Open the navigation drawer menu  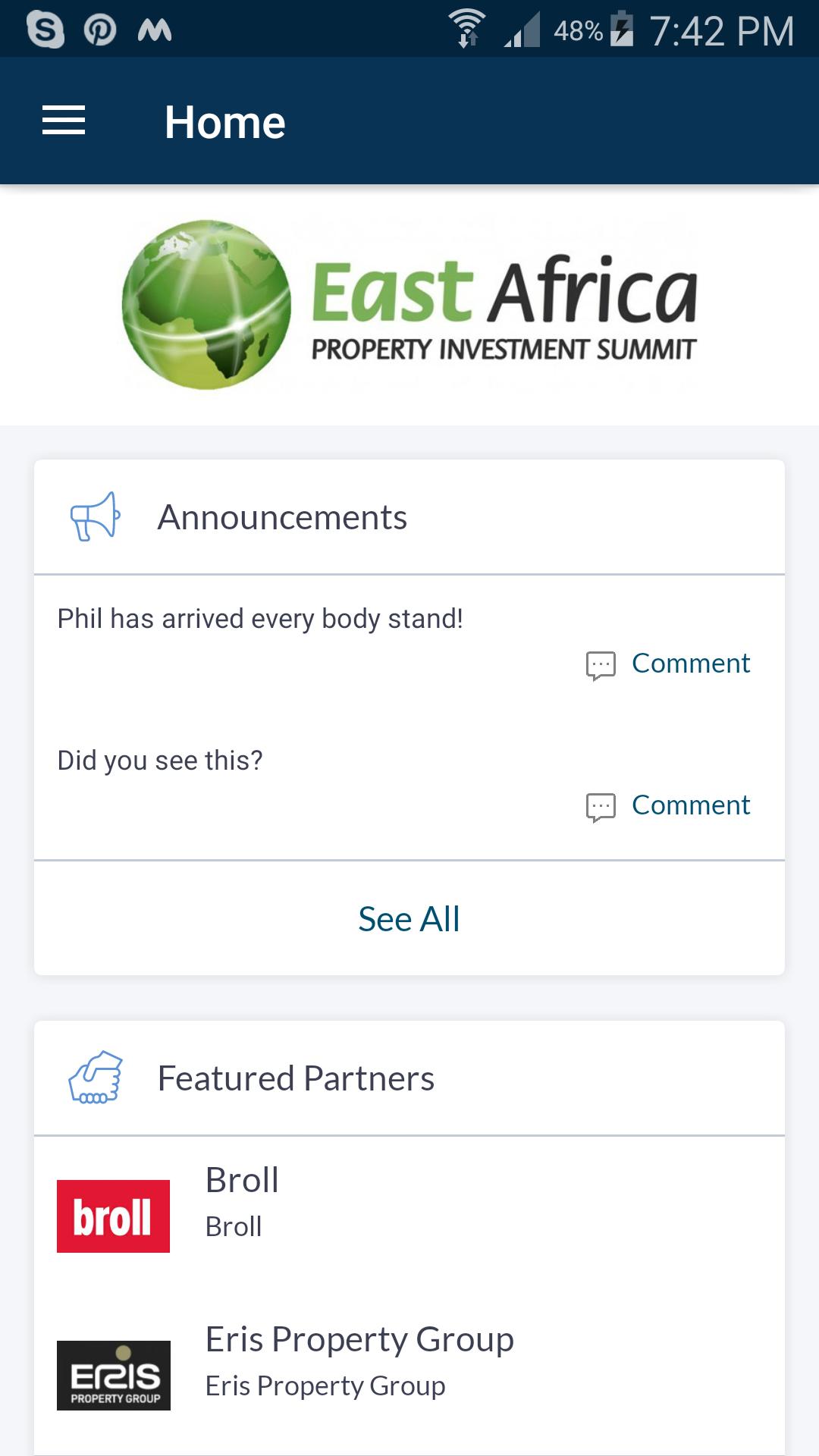coord(63,120)
